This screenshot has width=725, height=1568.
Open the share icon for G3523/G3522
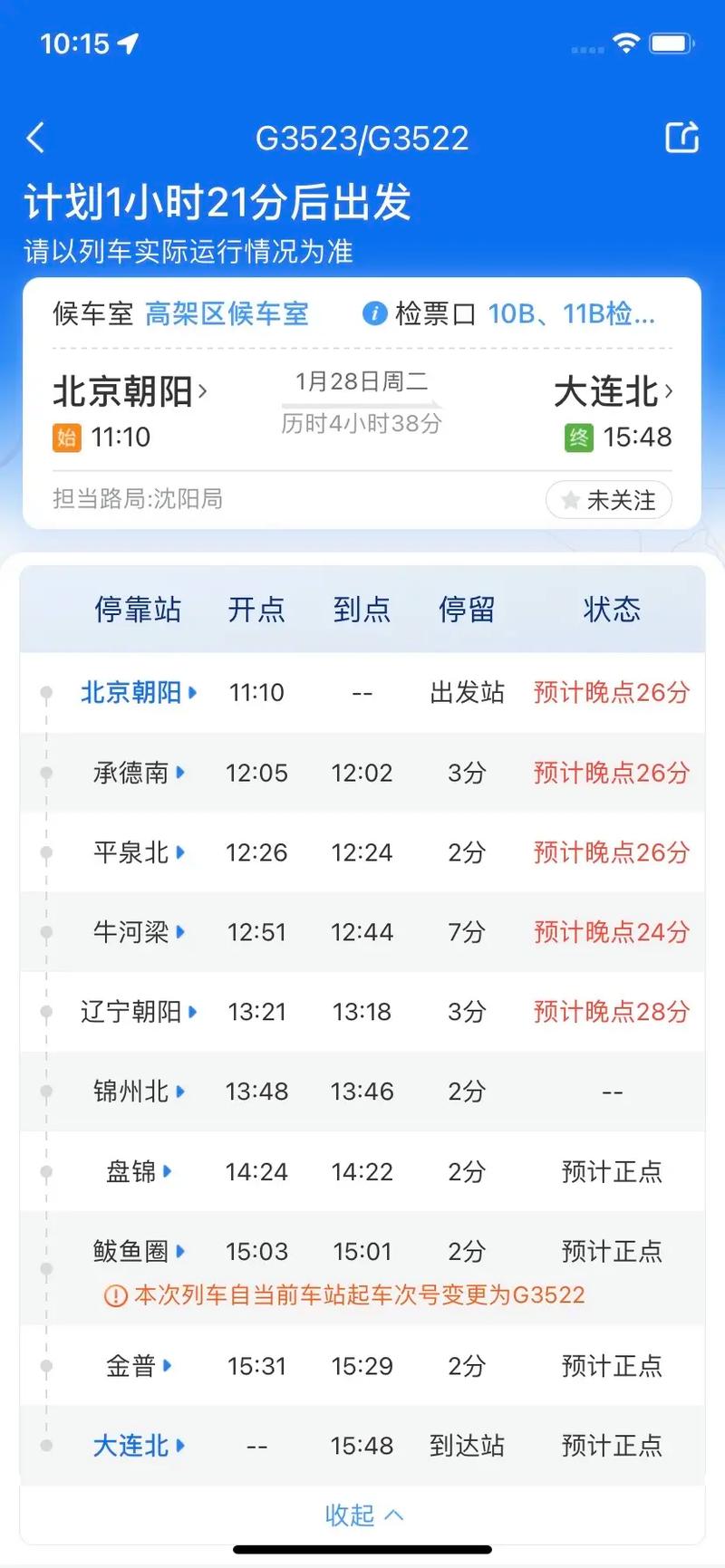[681, 138]
